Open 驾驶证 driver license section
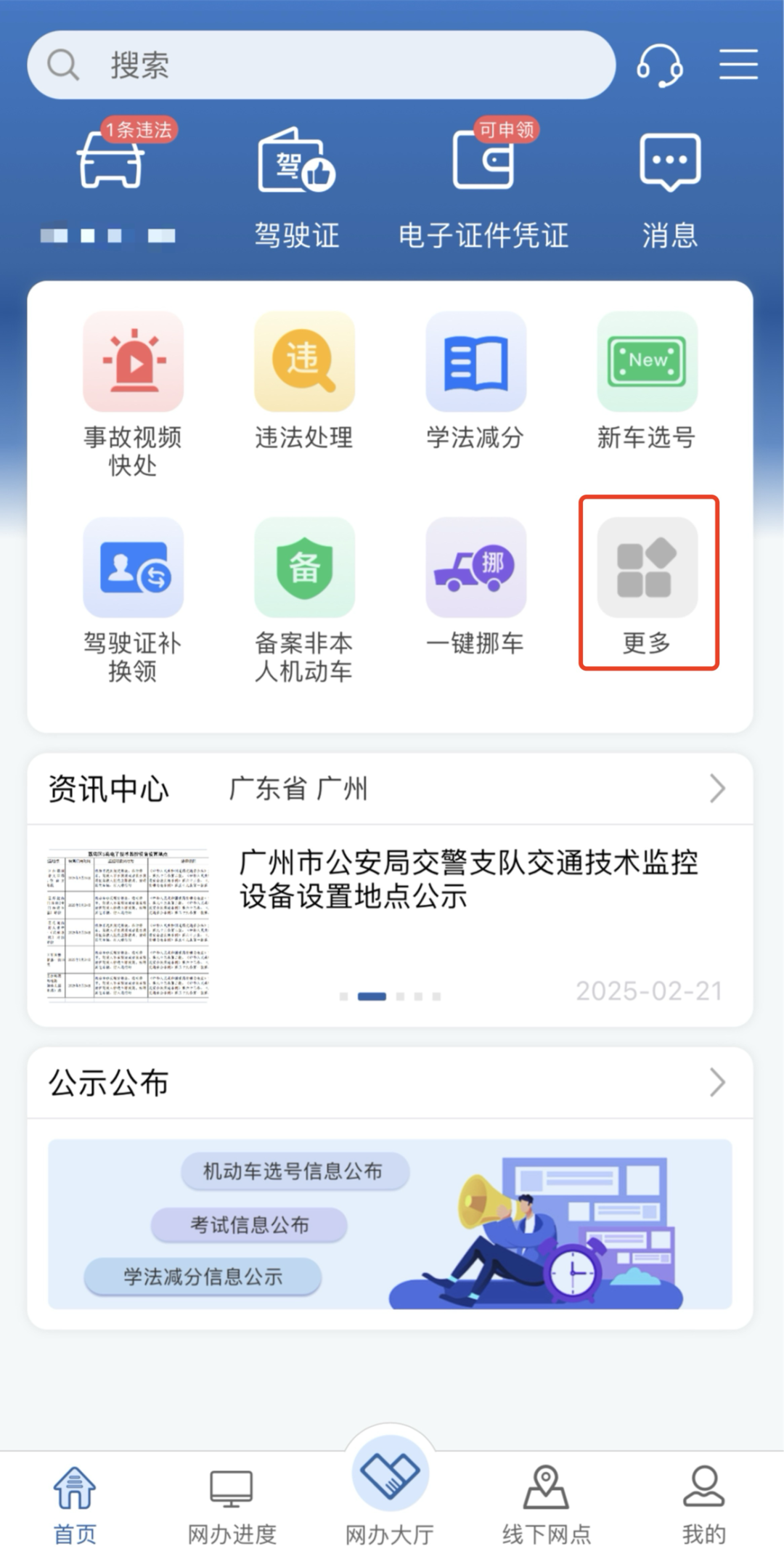Screen dimensions: 784x1554 pyautogui.click(x=297, y=189)
